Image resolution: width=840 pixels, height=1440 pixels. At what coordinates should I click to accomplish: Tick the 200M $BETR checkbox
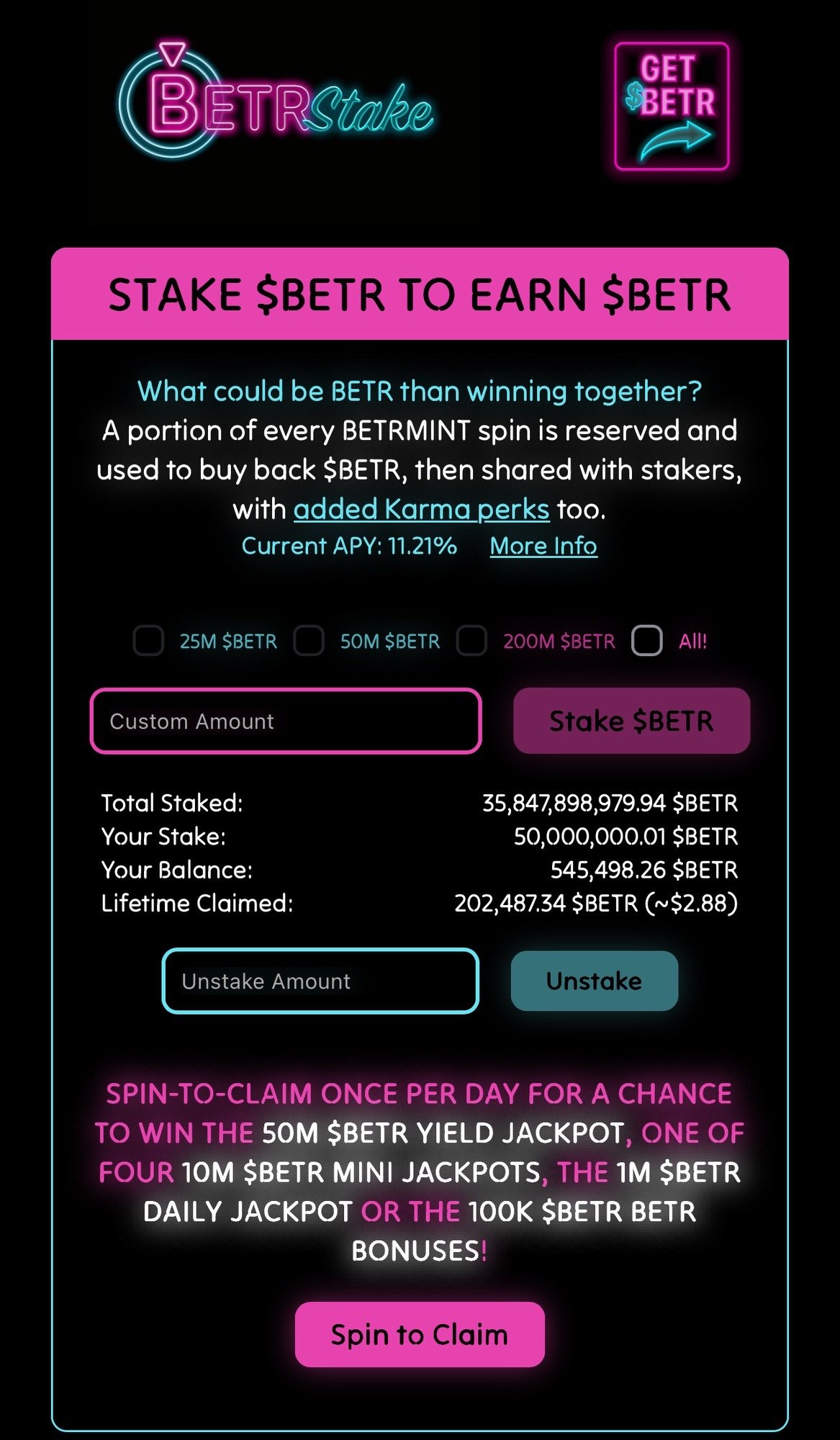472,641
